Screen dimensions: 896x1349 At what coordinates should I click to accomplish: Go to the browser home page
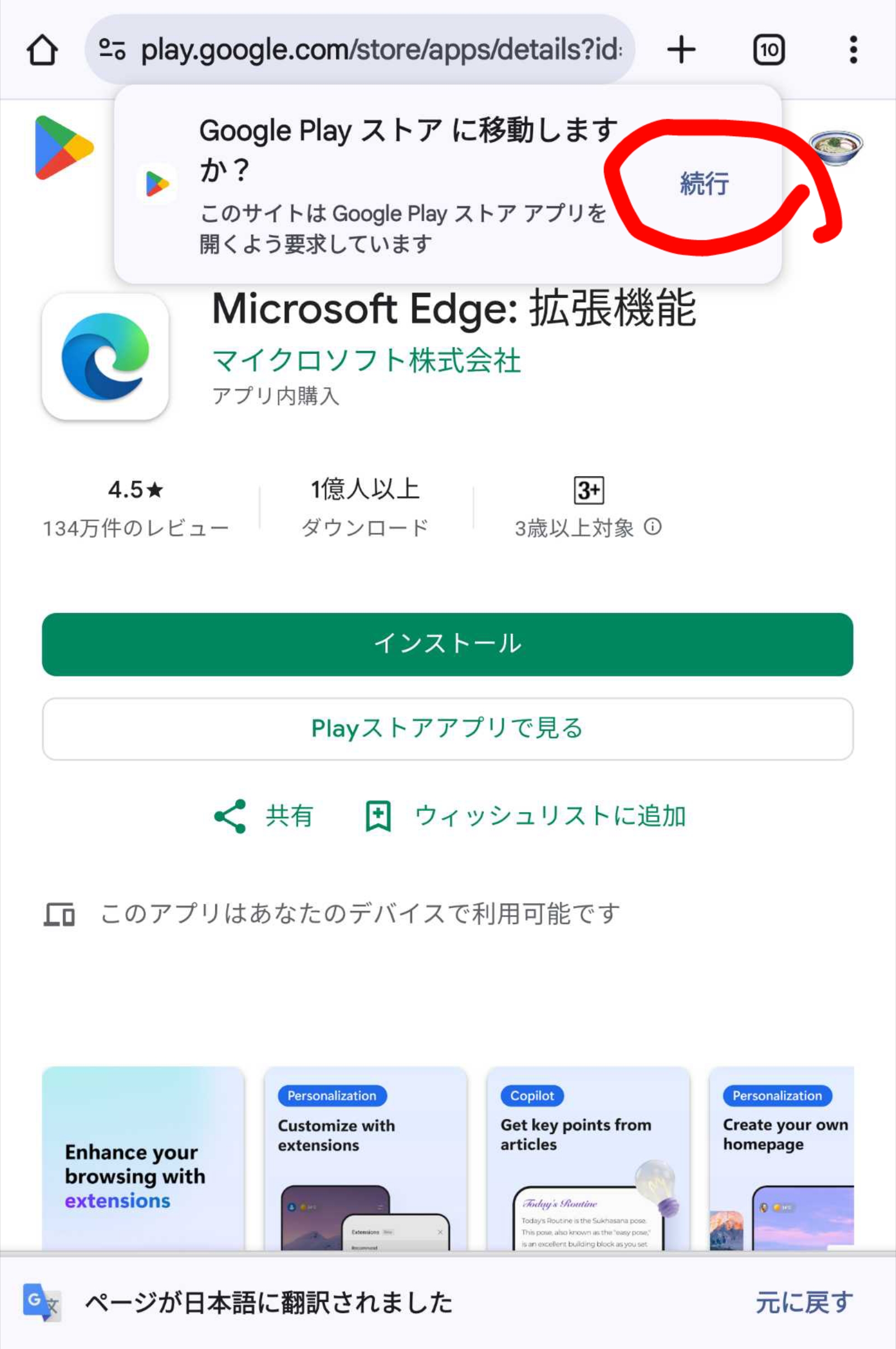click(43, 50)
